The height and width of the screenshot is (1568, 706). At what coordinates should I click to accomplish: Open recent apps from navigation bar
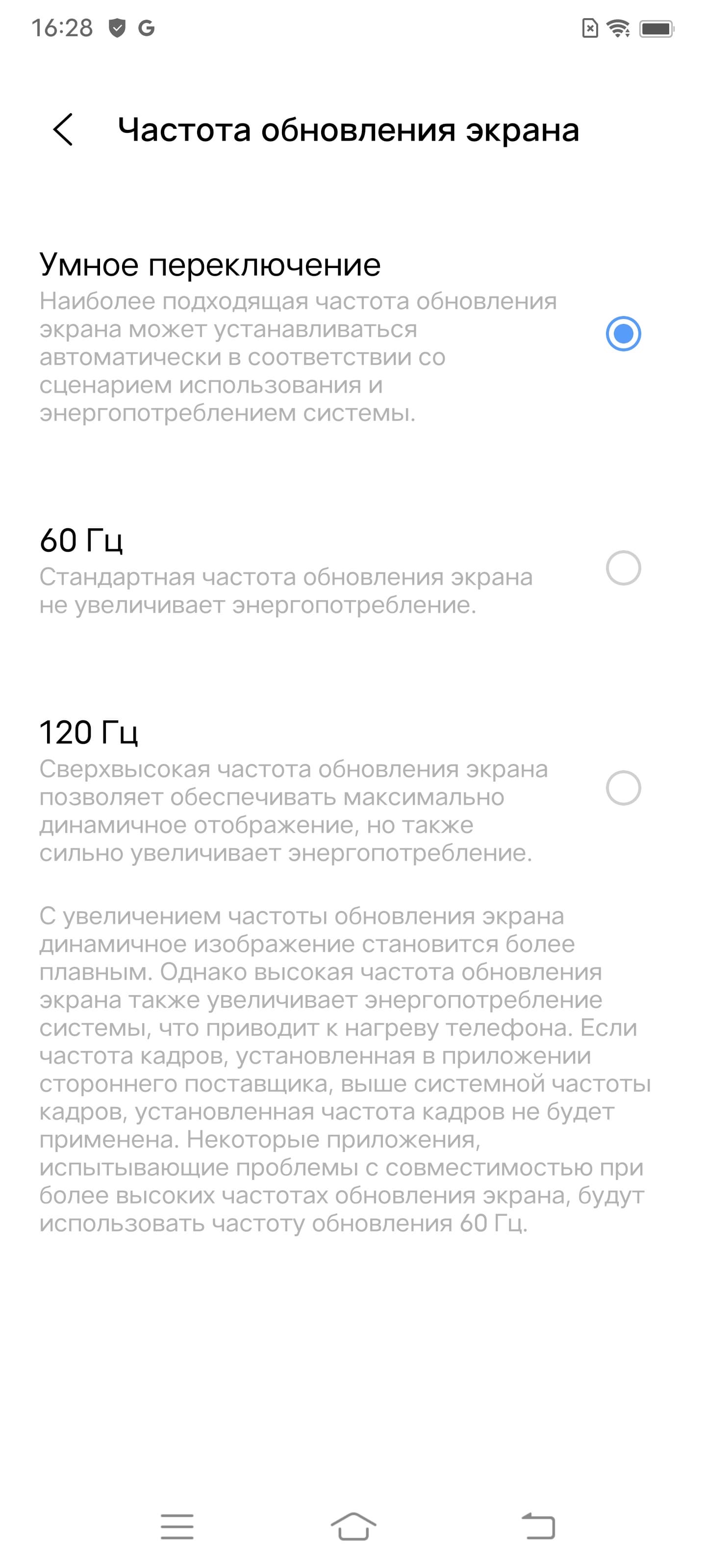tap(177, 1526)
